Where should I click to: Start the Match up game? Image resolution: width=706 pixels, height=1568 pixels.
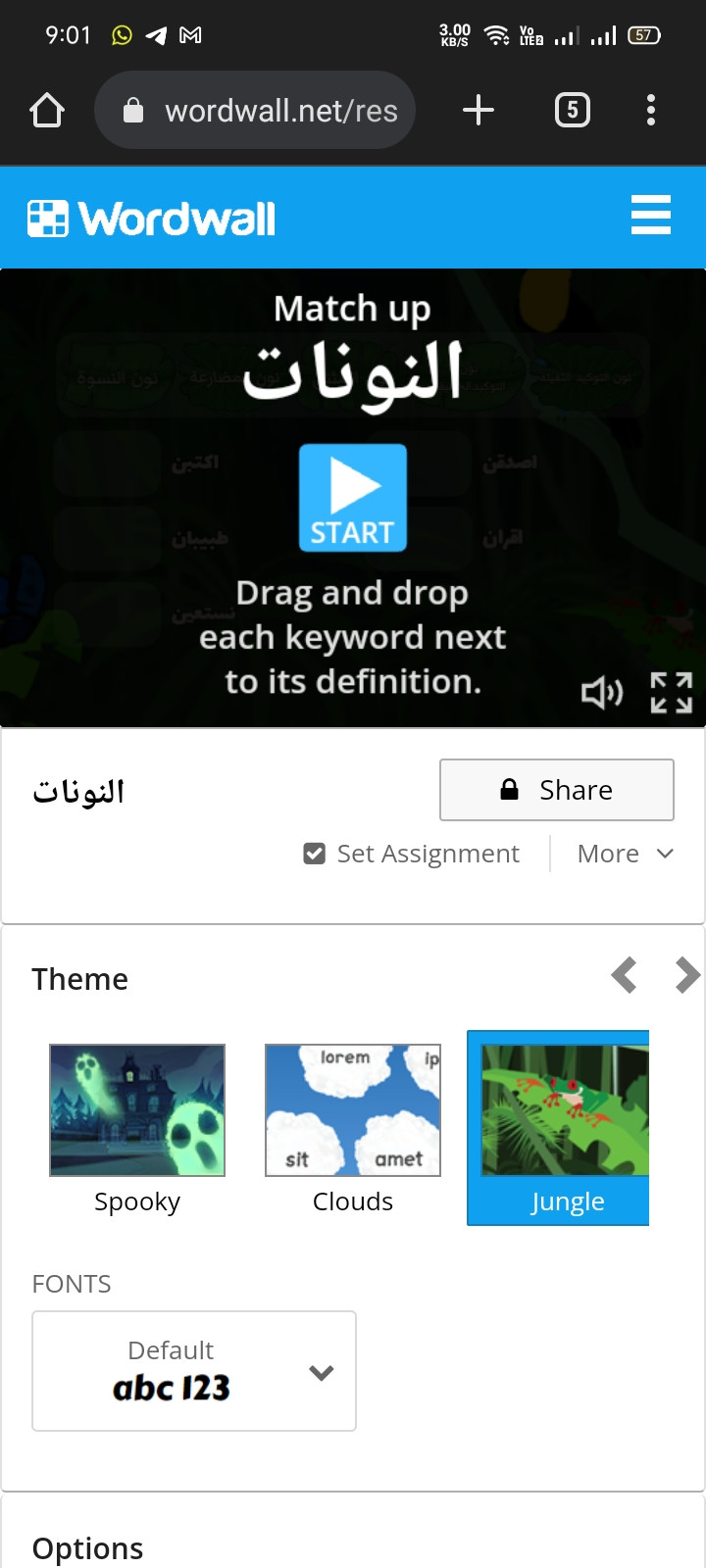tap(353, 498)
